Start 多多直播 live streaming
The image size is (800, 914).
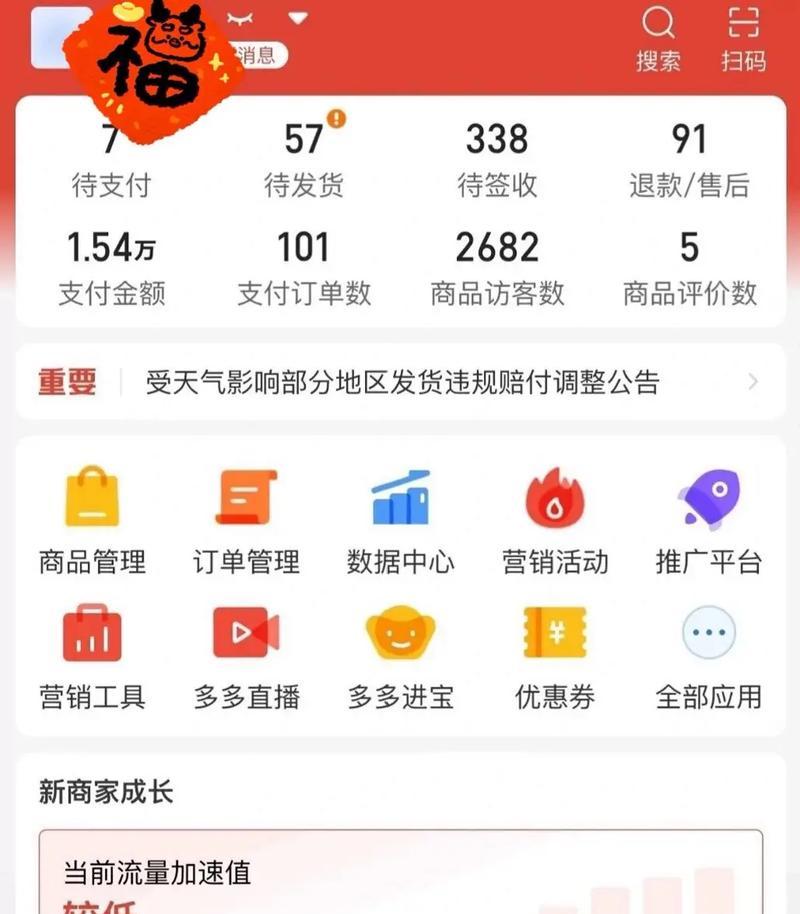point(246,655)
